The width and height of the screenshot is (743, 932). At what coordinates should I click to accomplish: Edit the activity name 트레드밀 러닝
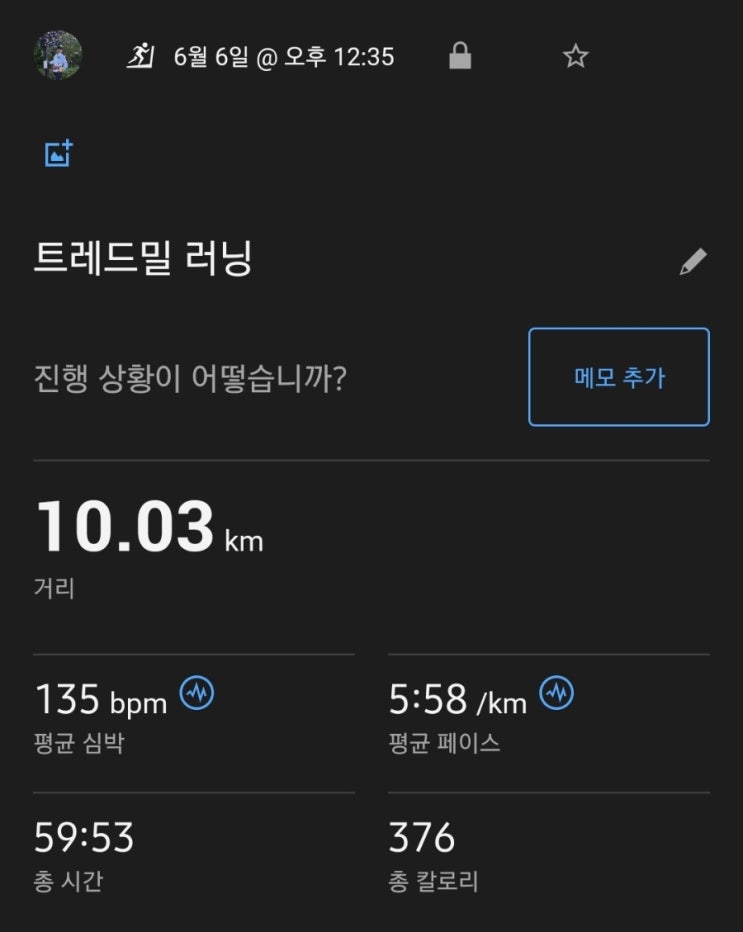(692, 262)
